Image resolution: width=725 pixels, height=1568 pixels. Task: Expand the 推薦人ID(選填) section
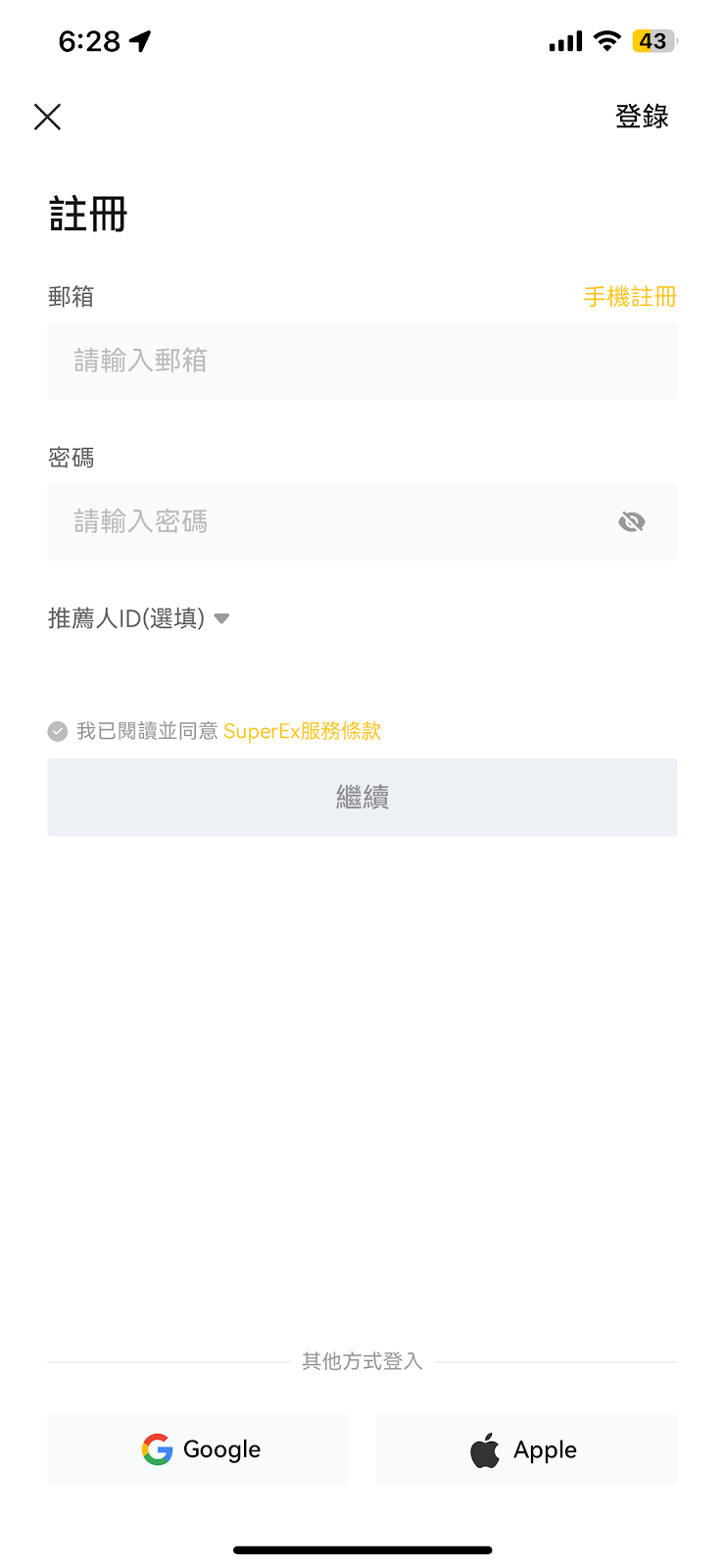pos(138,618)
